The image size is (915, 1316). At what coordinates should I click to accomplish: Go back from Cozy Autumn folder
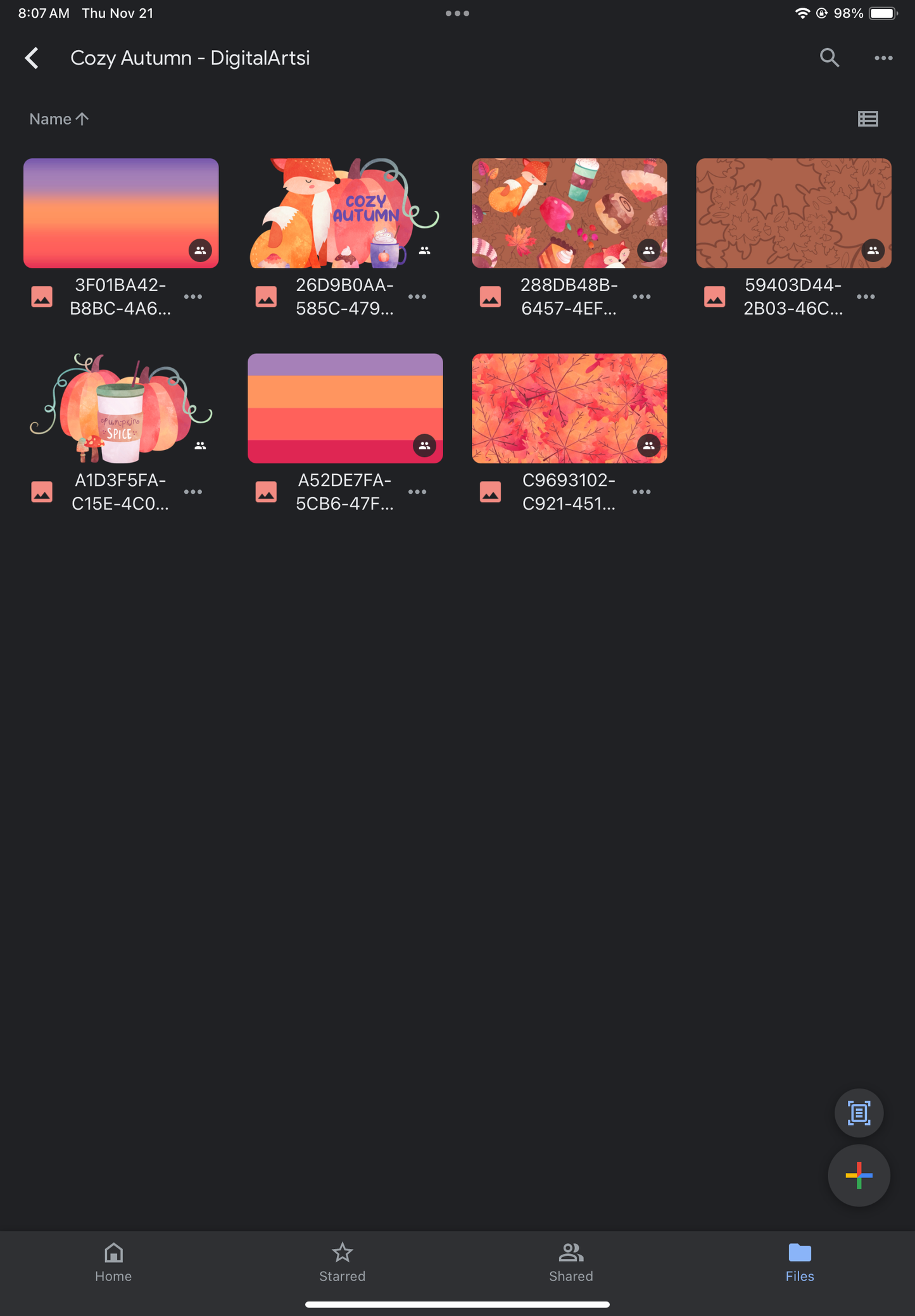coord(32,58)
